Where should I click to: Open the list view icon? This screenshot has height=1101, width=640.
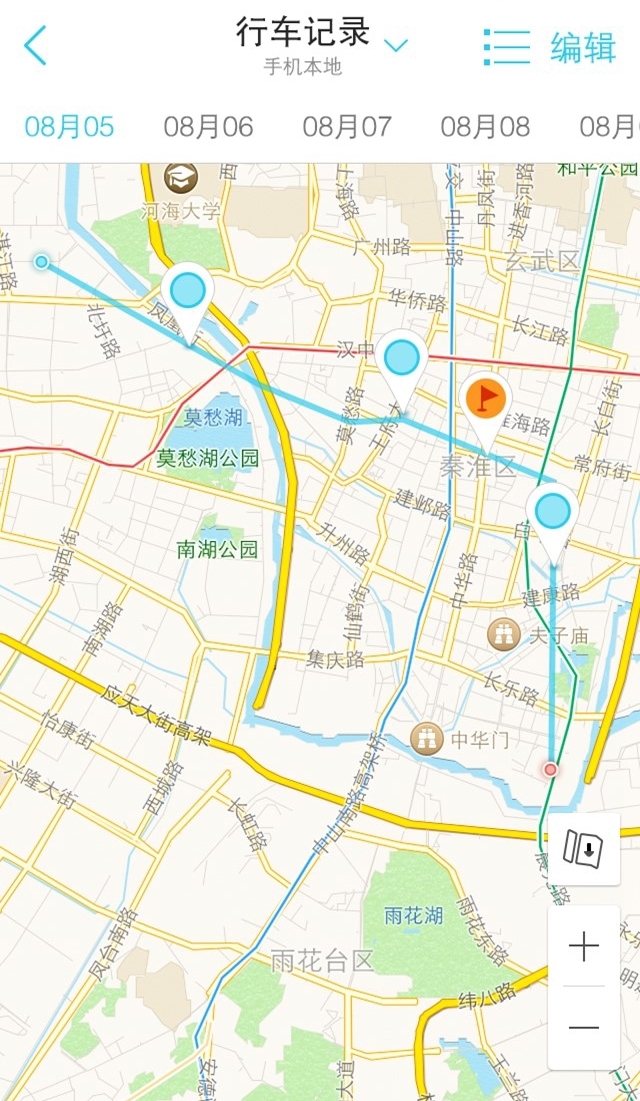[506, 46]
